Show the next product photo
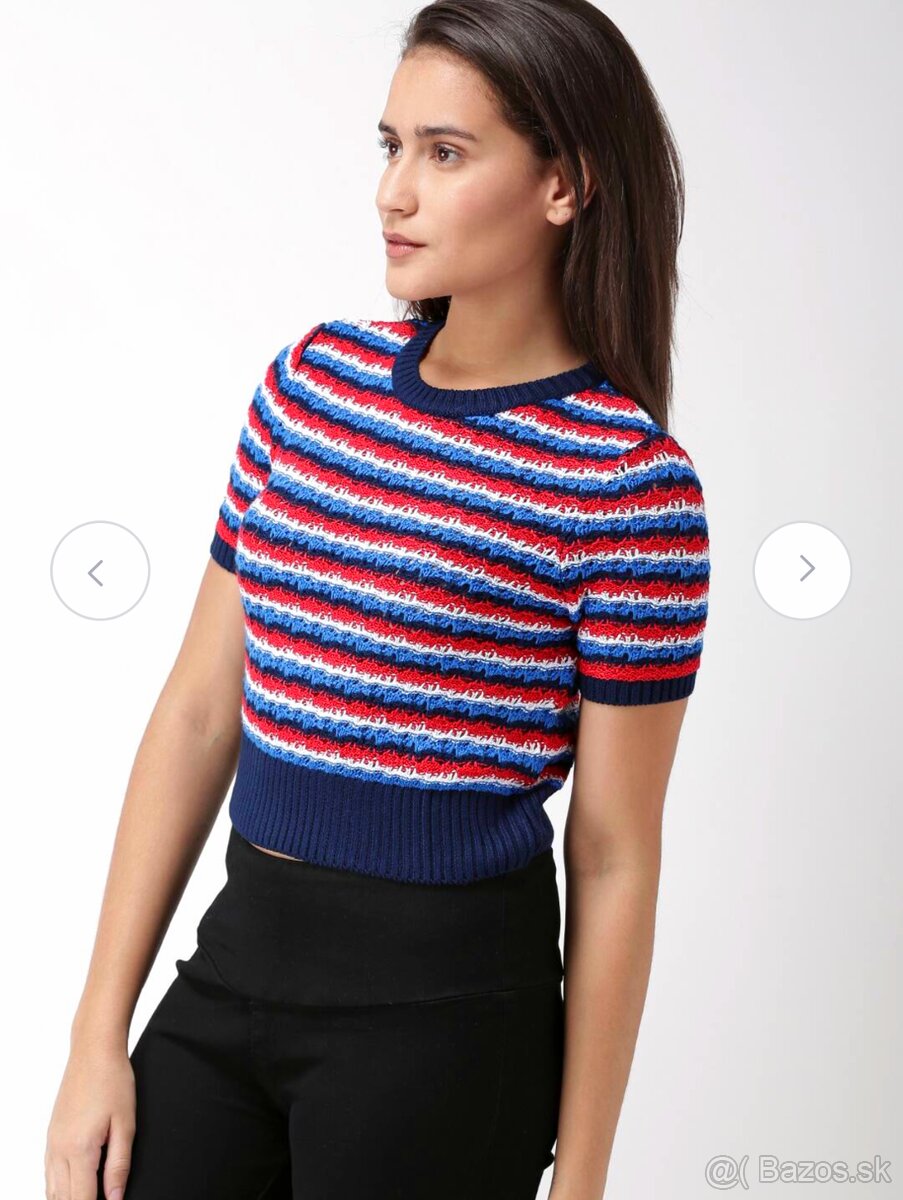The height and width of the screenshot is (1200, 903). click(x=802, y=569)
